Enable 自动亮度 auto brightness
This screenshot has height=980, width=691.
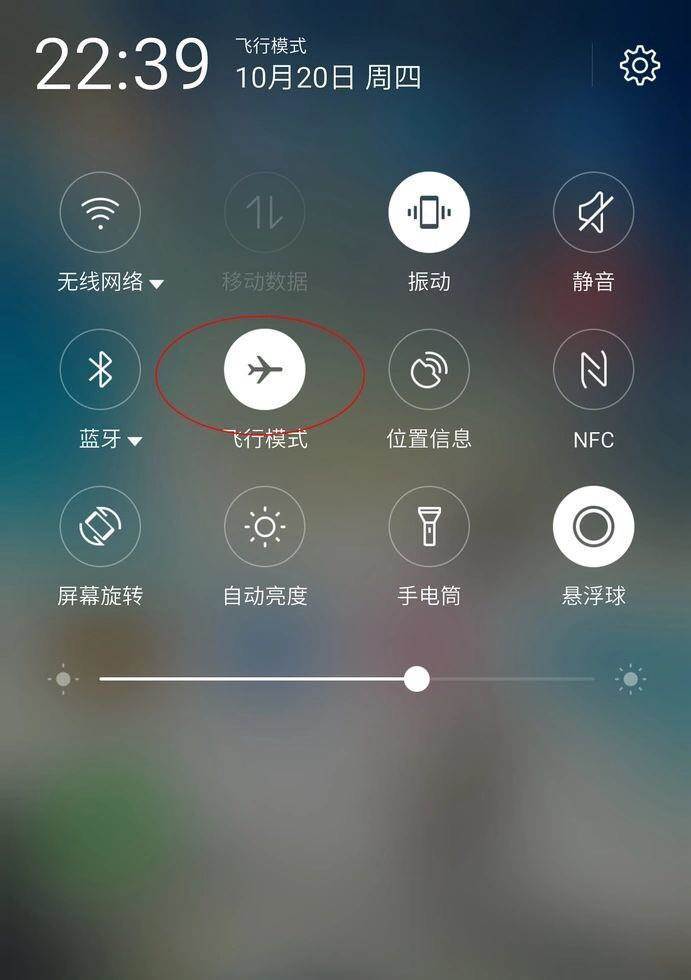pos(264,526)
